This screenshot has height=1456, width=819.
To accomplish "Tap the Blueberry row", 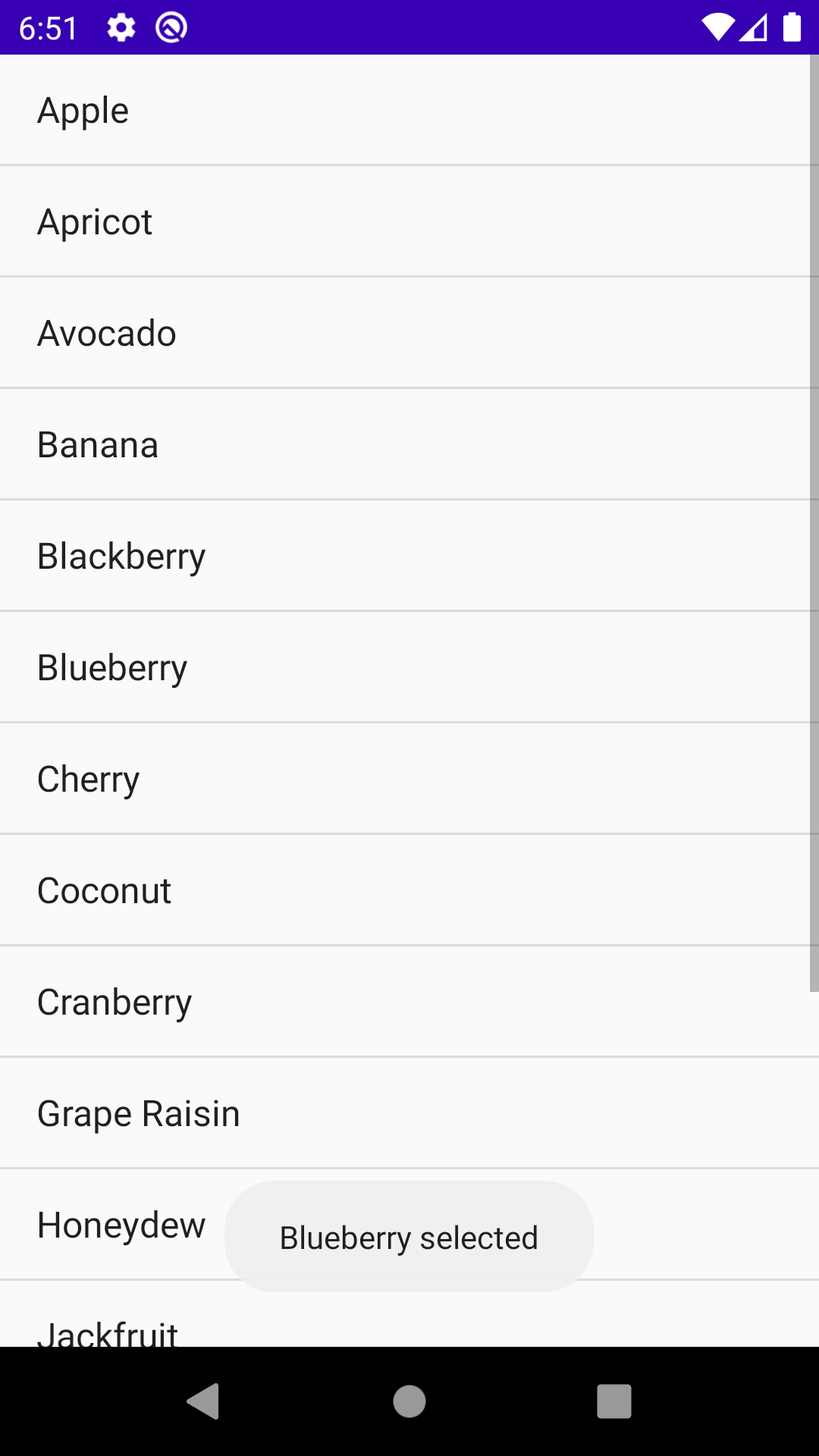I will pos(112,668).
